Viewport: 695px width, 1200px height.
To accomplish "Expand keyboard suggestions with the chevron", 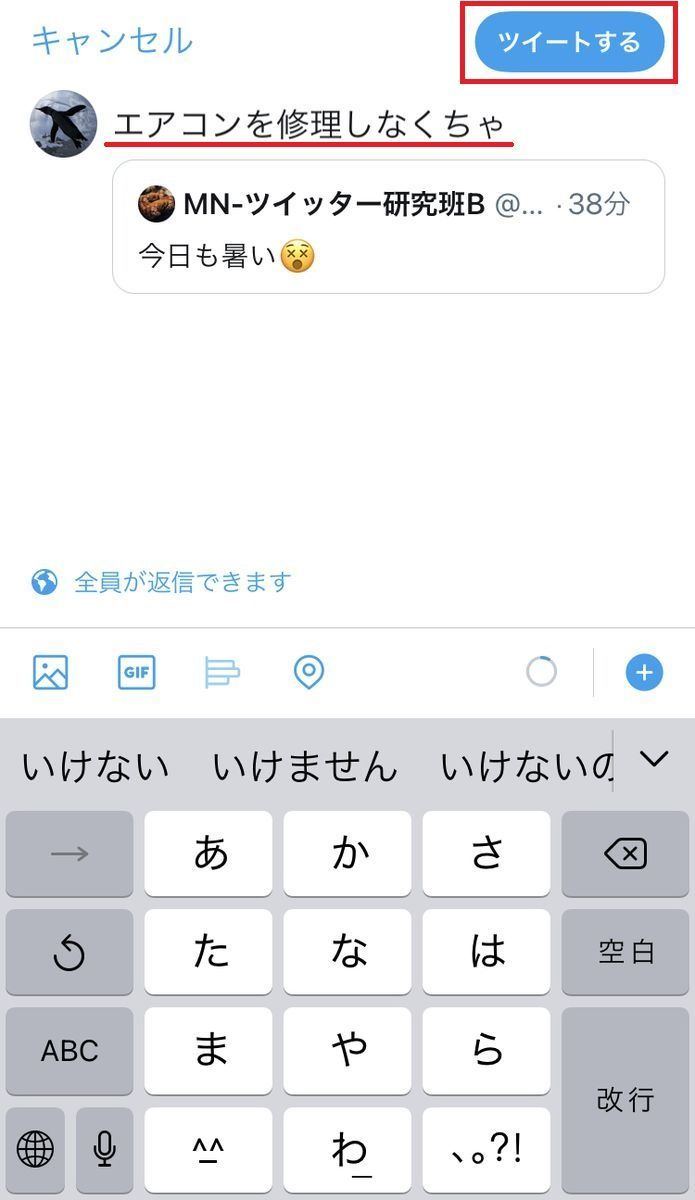I will tap(654, 760).
